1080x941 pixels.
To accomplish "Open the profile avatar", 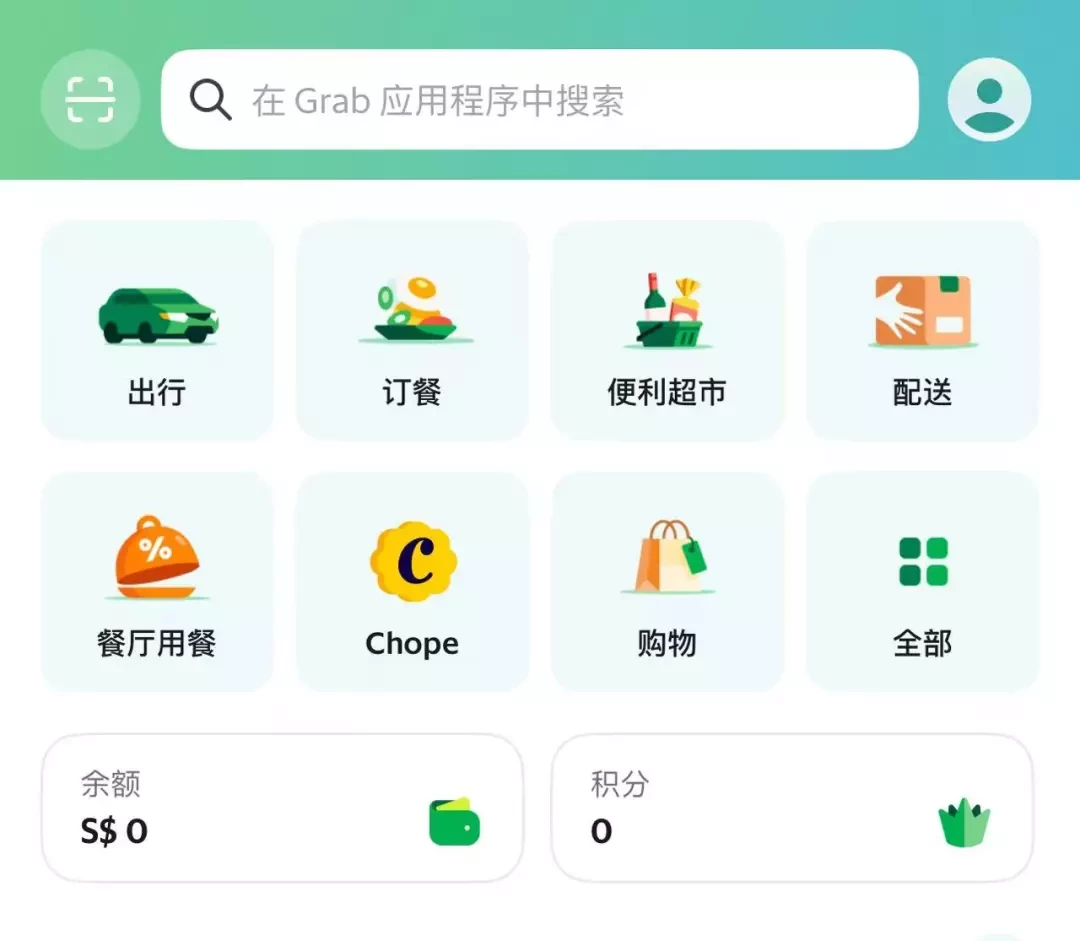I will coord(989,100).
